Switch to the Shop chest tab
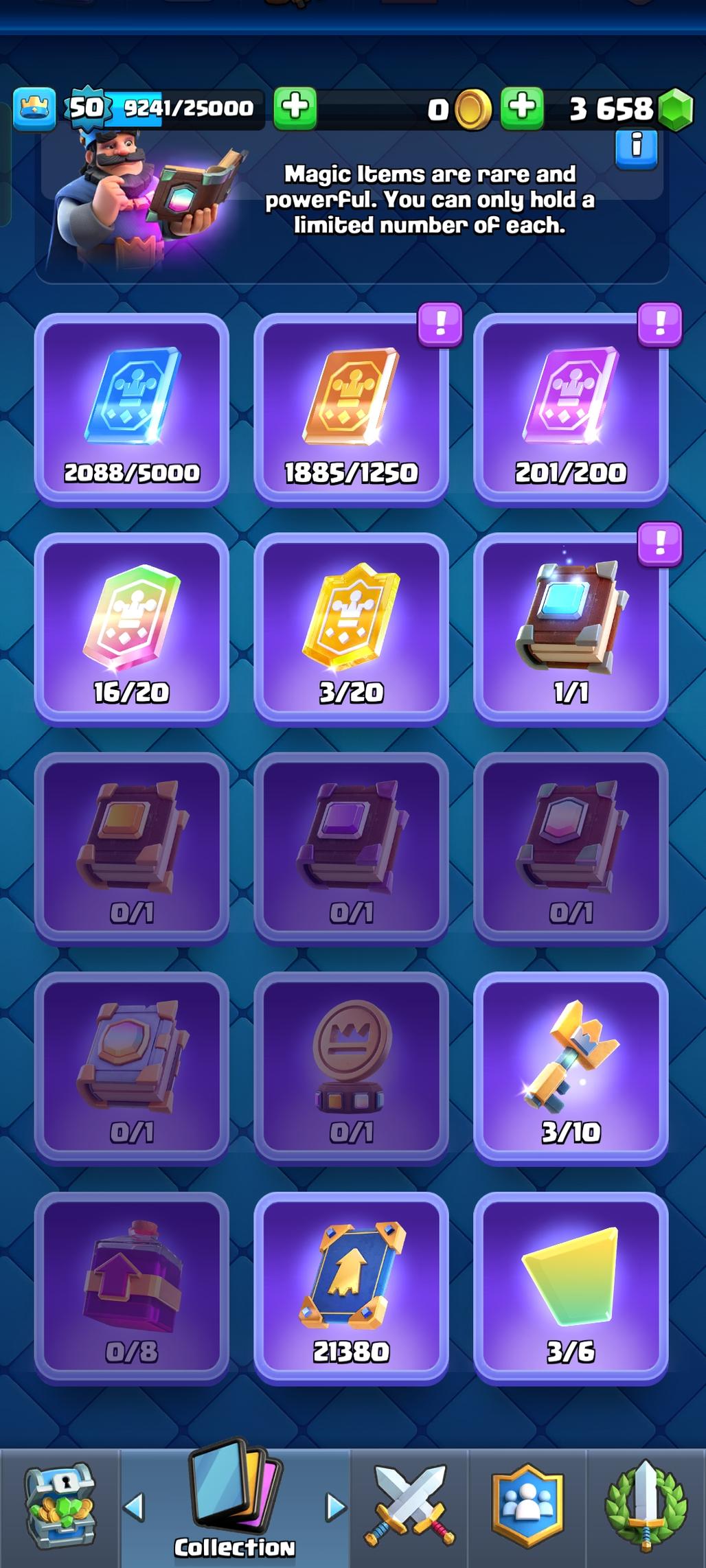This screenshot has height=1568, width=706. 60,1508
